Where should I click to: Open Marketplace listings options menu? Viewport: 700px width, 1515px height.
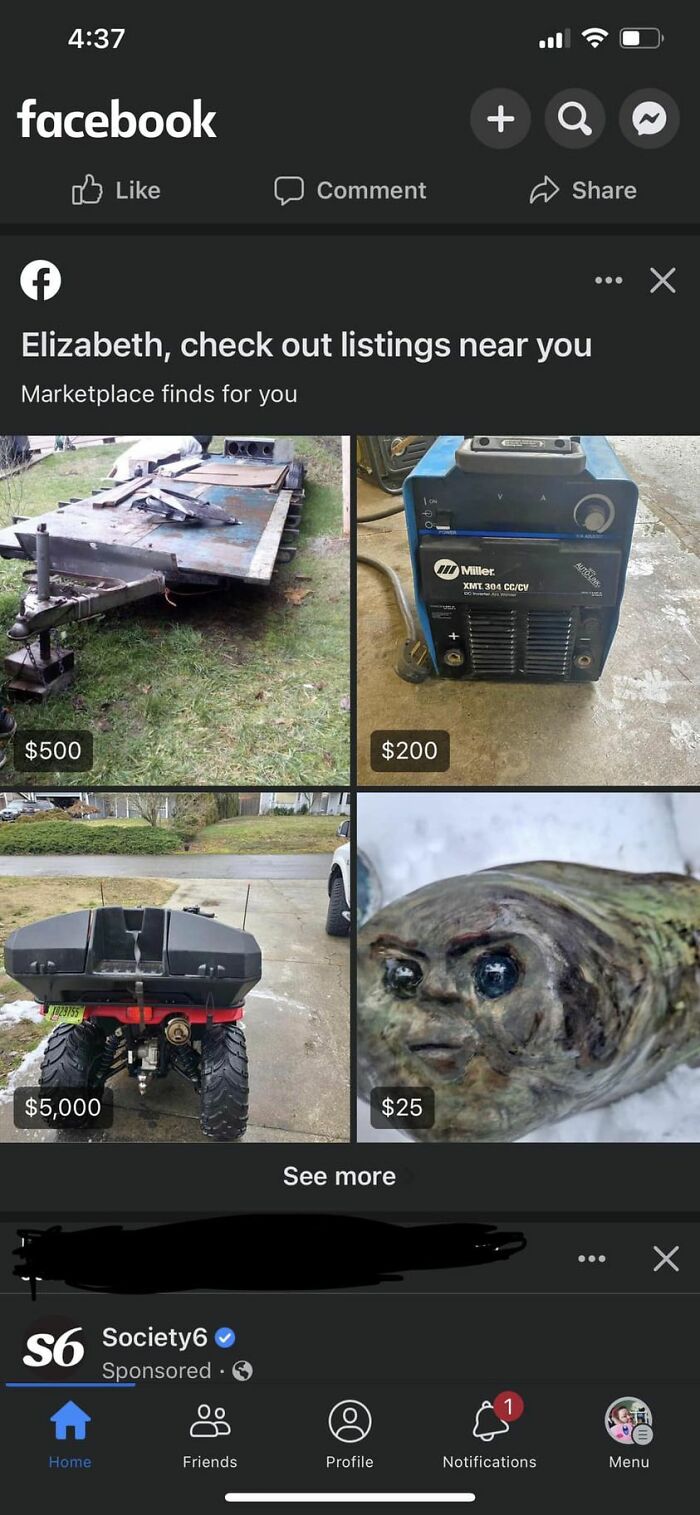(x=608, y=281)
